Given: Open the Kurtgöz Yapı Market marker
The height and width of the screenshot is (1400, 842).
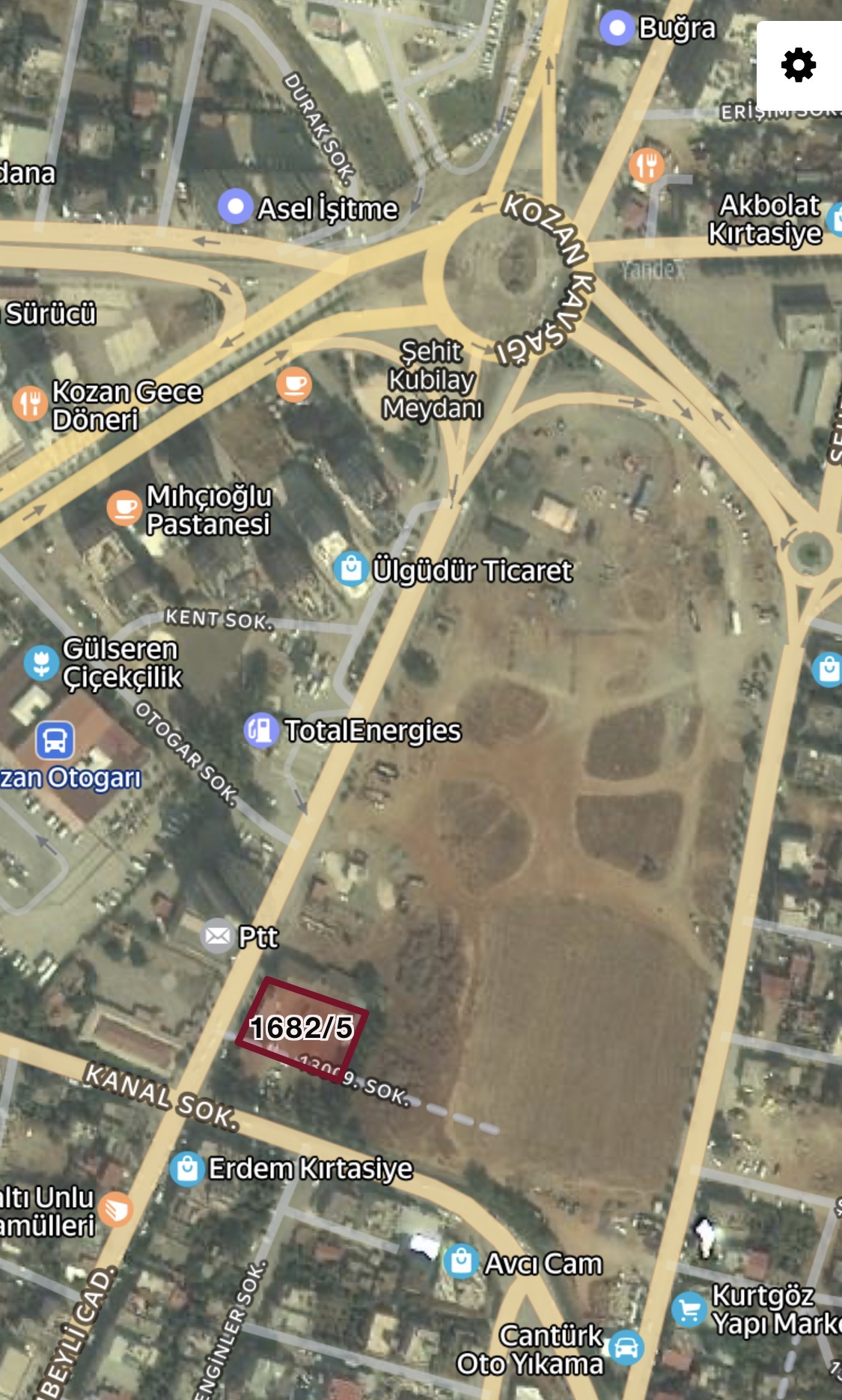Looking at the screenshot, I should click(689, 1309).
